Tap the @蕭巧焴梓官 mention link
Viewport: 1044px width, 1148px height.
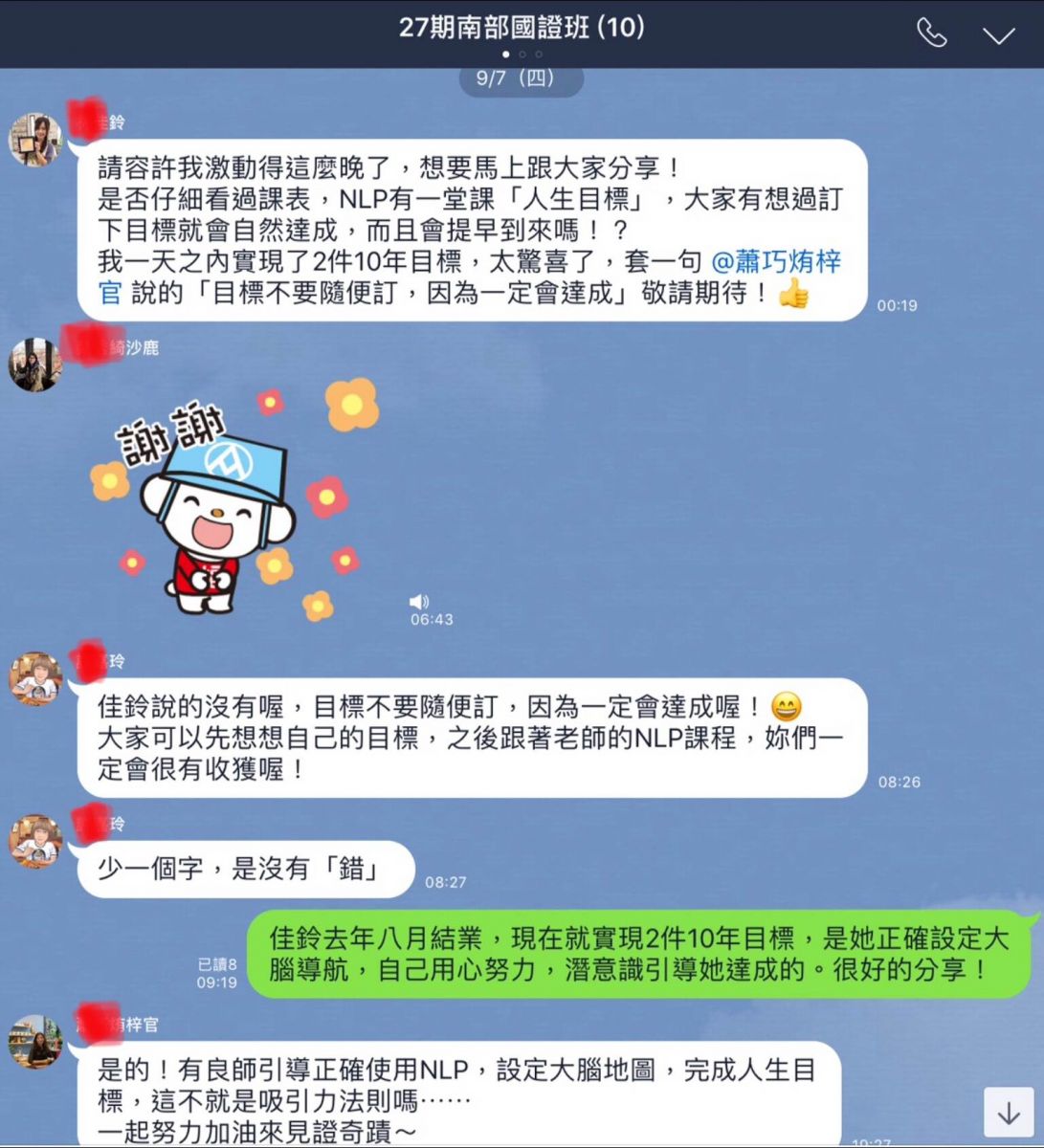coord(776,261)
